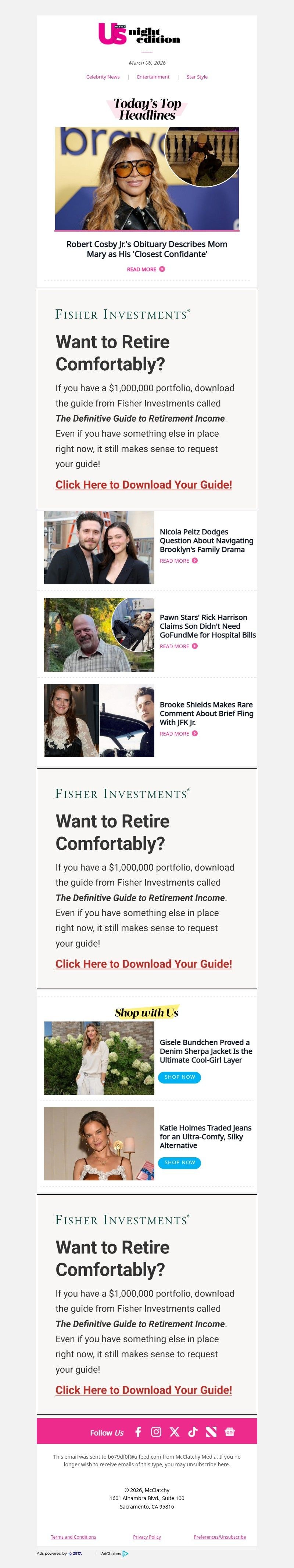Screen dimensions: 294x1568
Task: Open the Google News icon
Action: point(229,1432)
